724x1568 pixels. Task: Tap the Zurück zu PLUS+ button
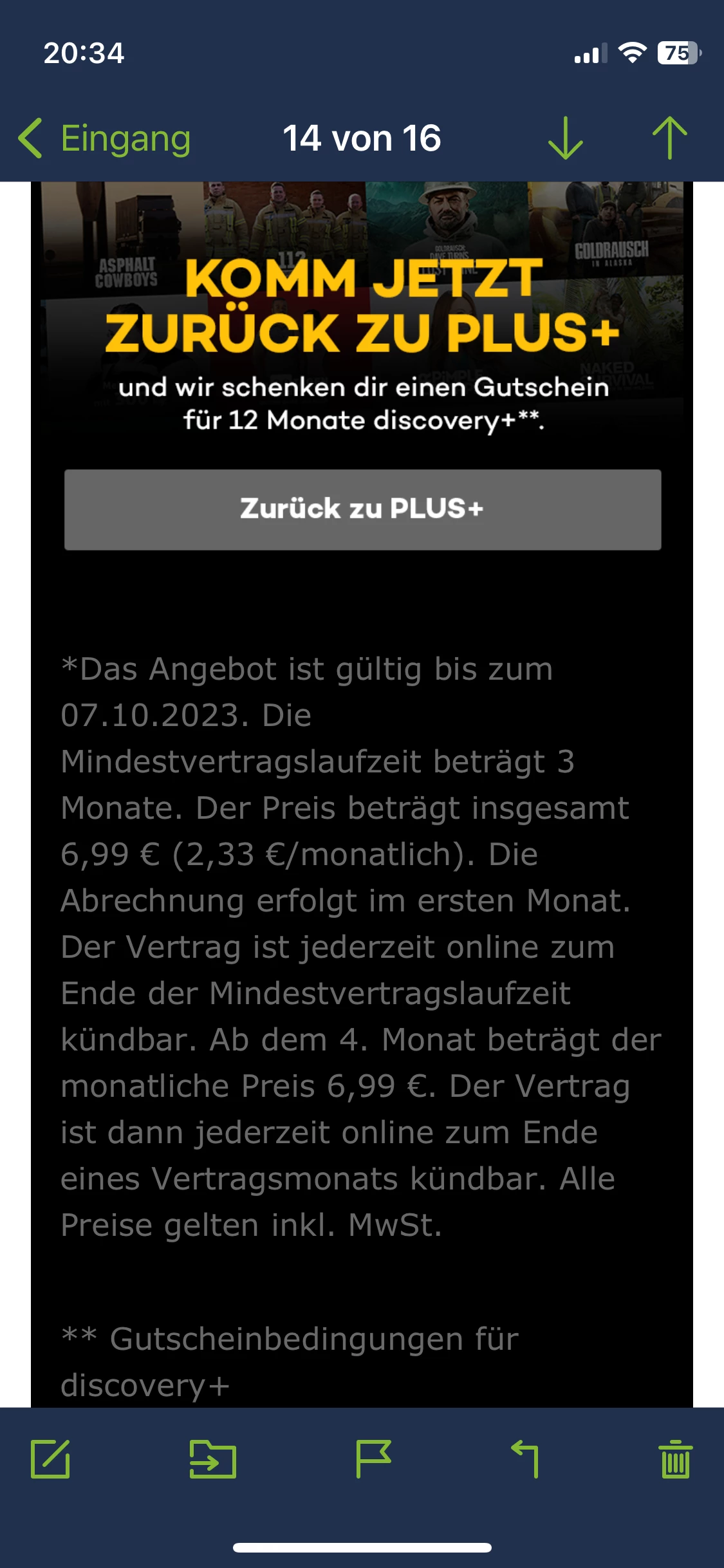pos(362,509)
